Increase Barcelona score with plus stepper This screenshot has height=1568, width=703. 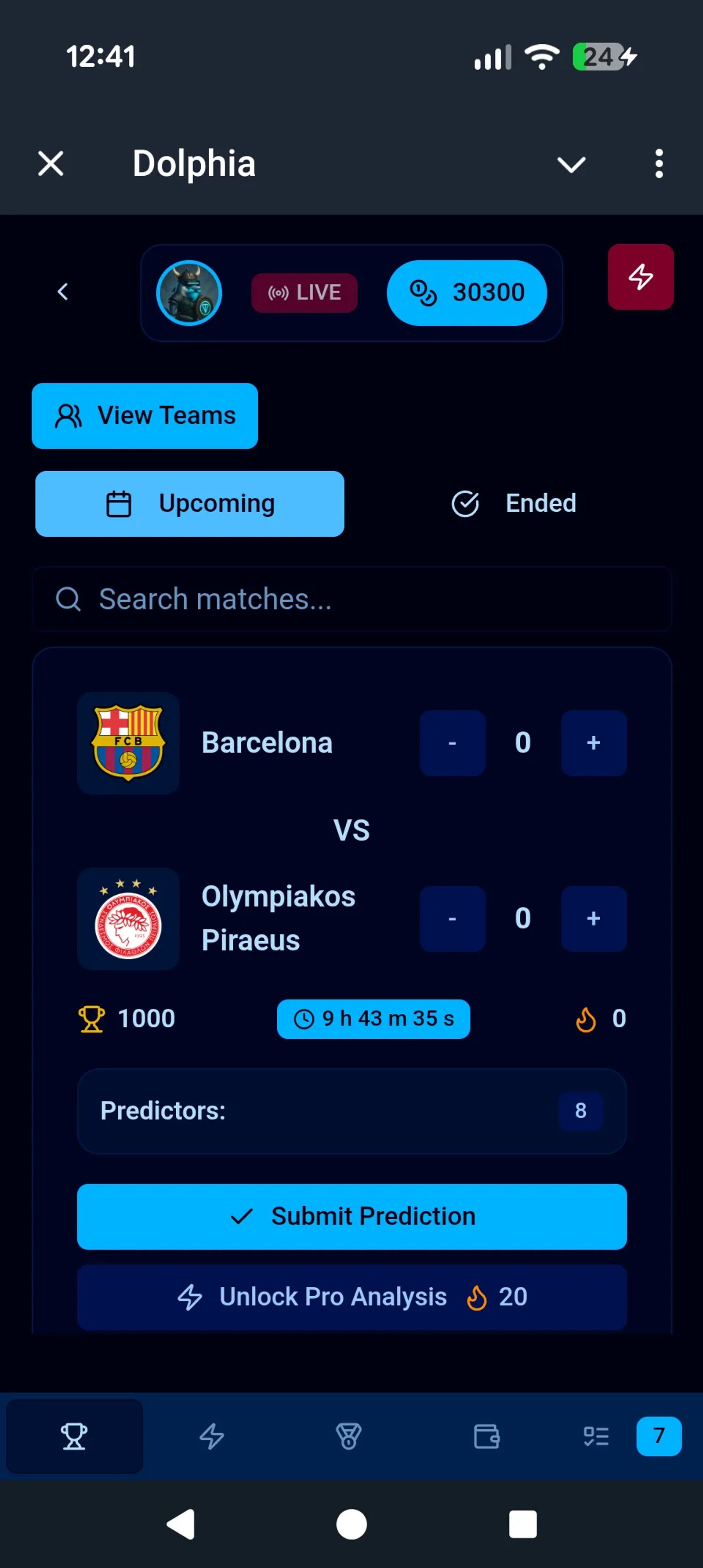pos(594,743)
